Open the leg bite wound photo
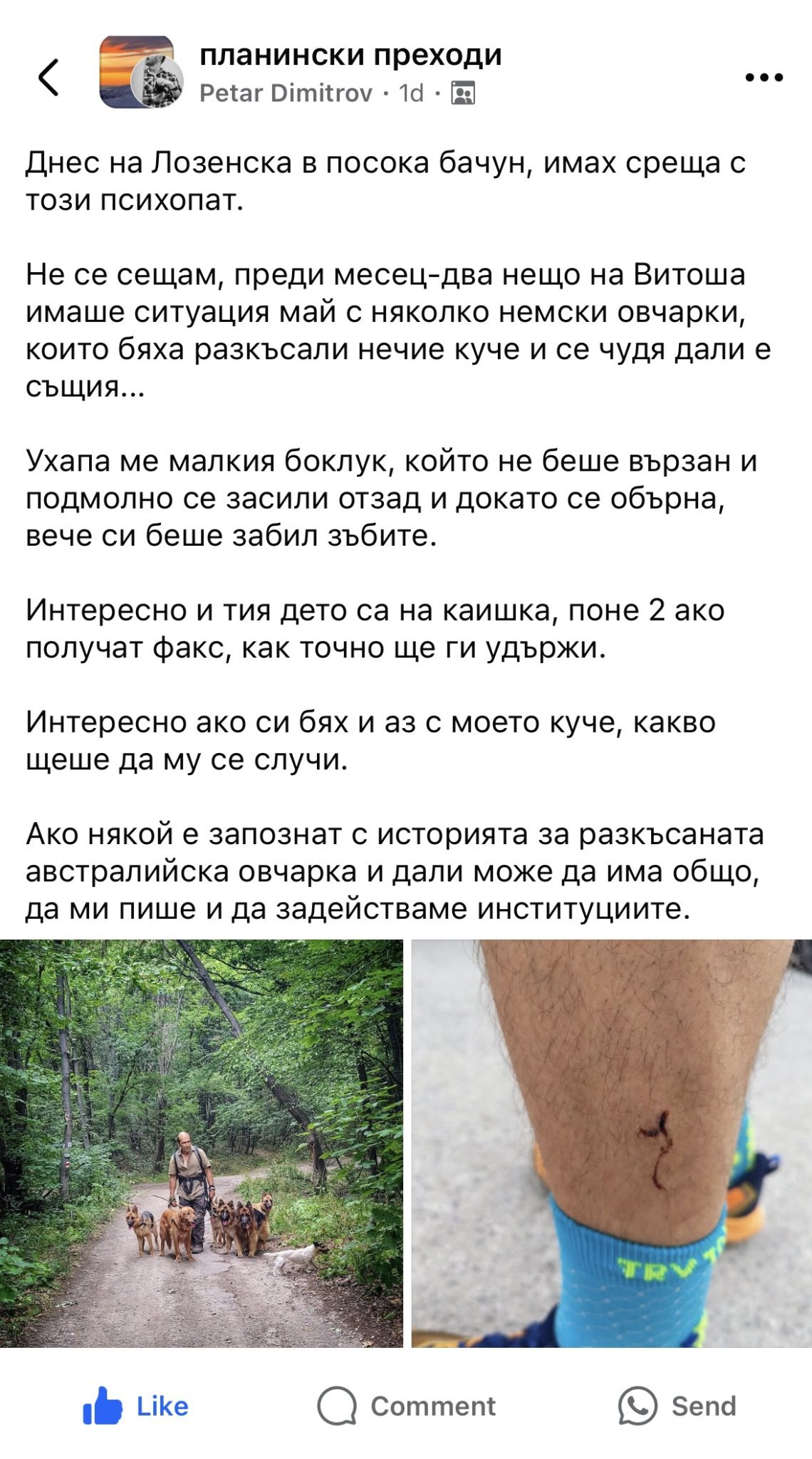This screenshot has height=1459, width=812. coord(611,1143)
